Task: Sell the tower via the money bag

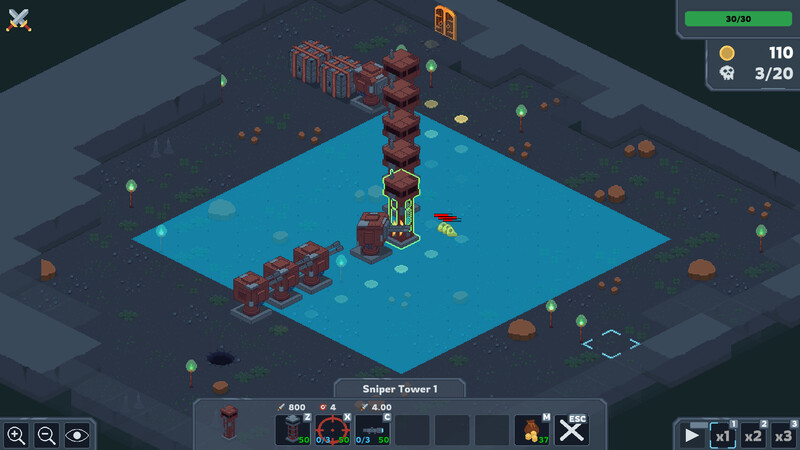Action: (x=532, y=430)
